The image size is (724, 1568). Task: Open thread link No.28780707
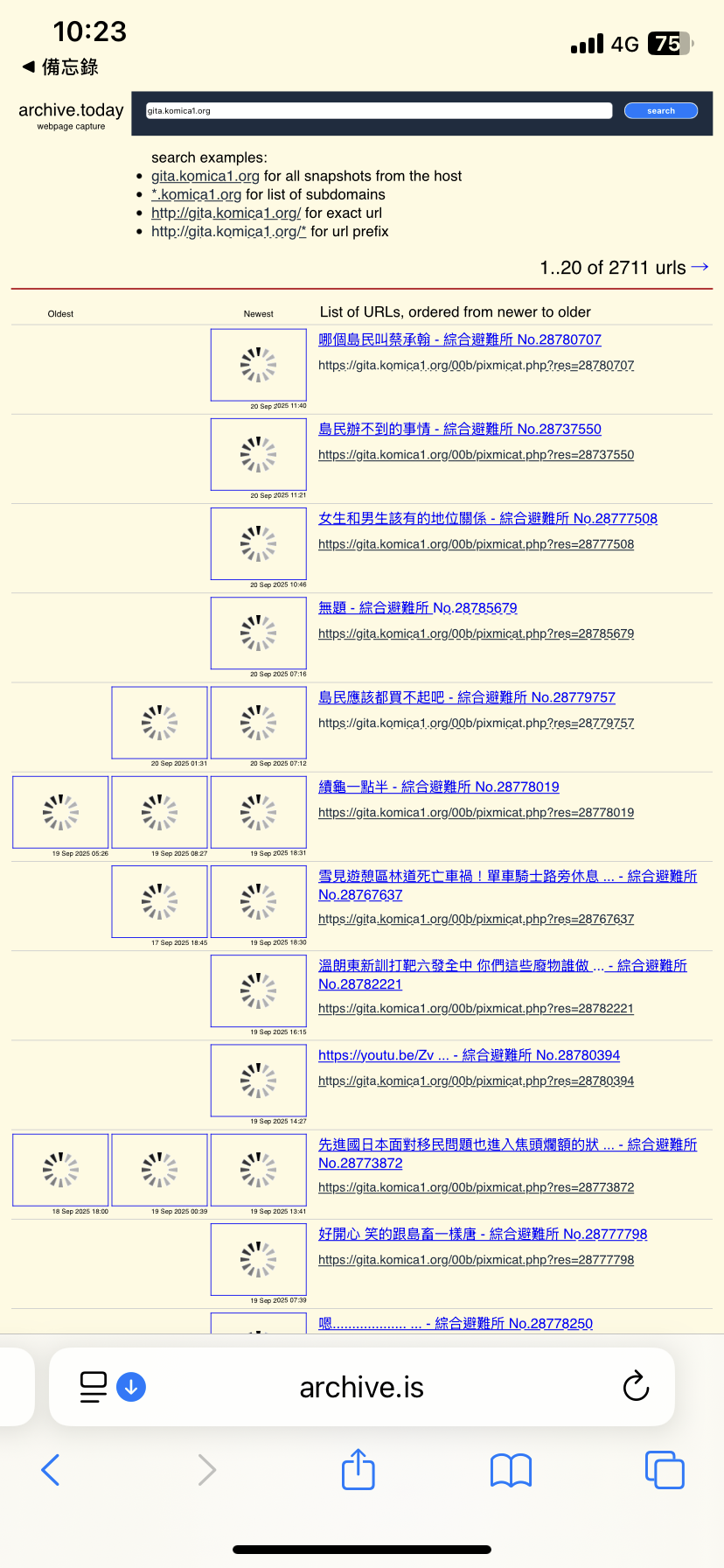459,339
